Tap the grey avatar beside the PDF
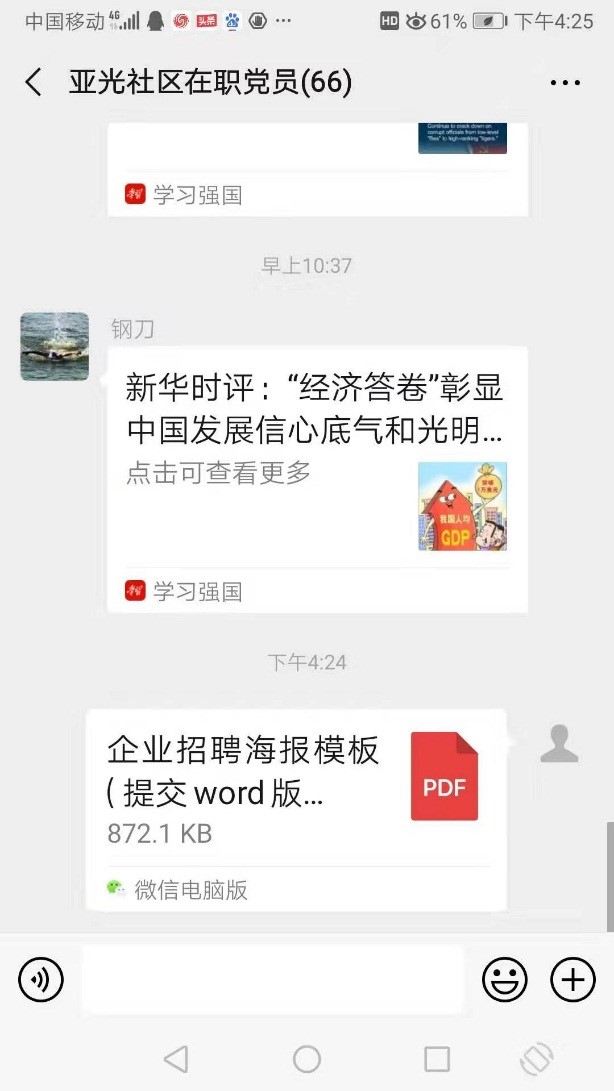The image size is (614, 1091). pyautogui.click(x=559, y=744)
